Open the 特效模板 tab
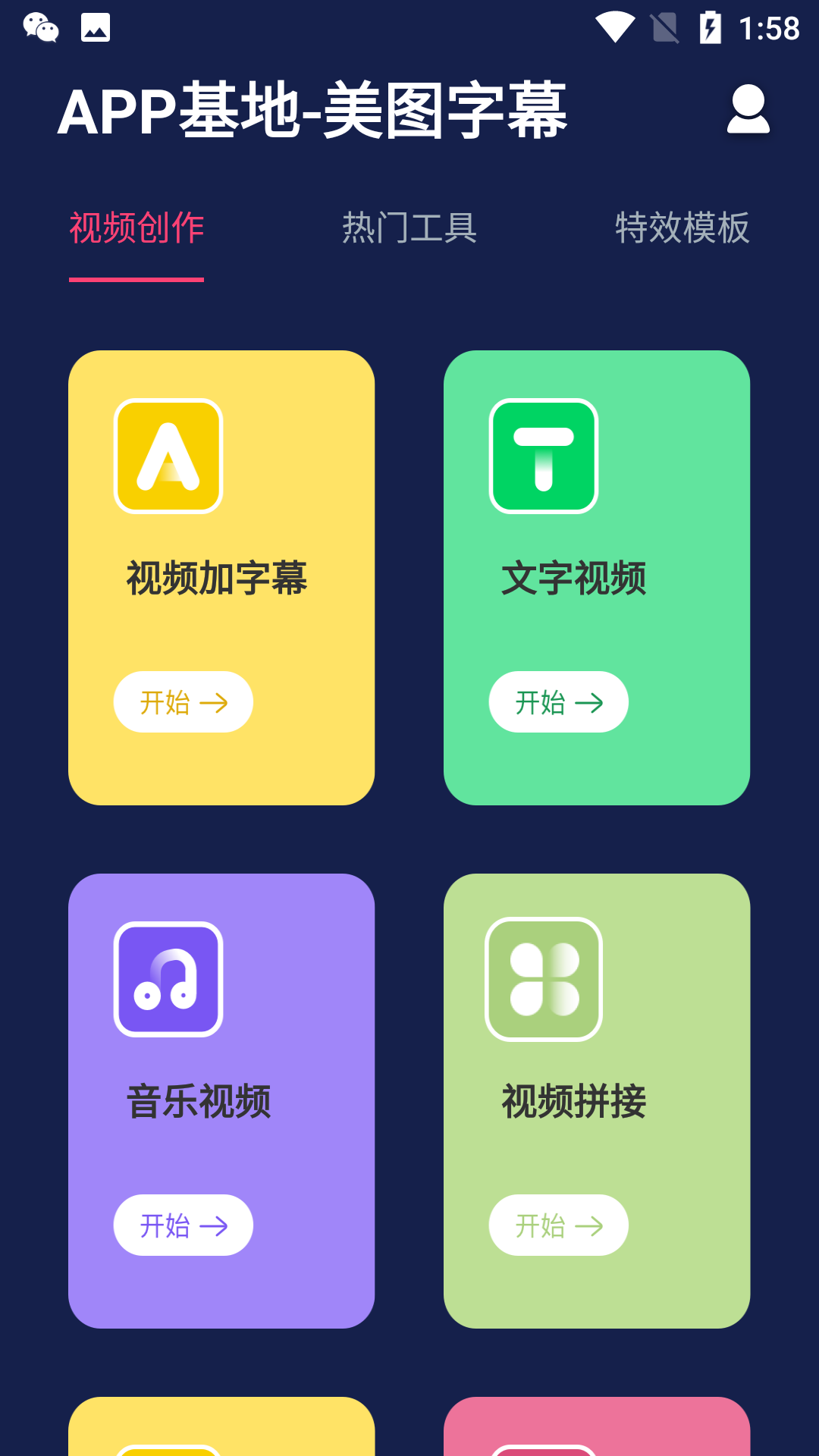The width and height of the screenshot is (819, 1456). click(682, 225)
